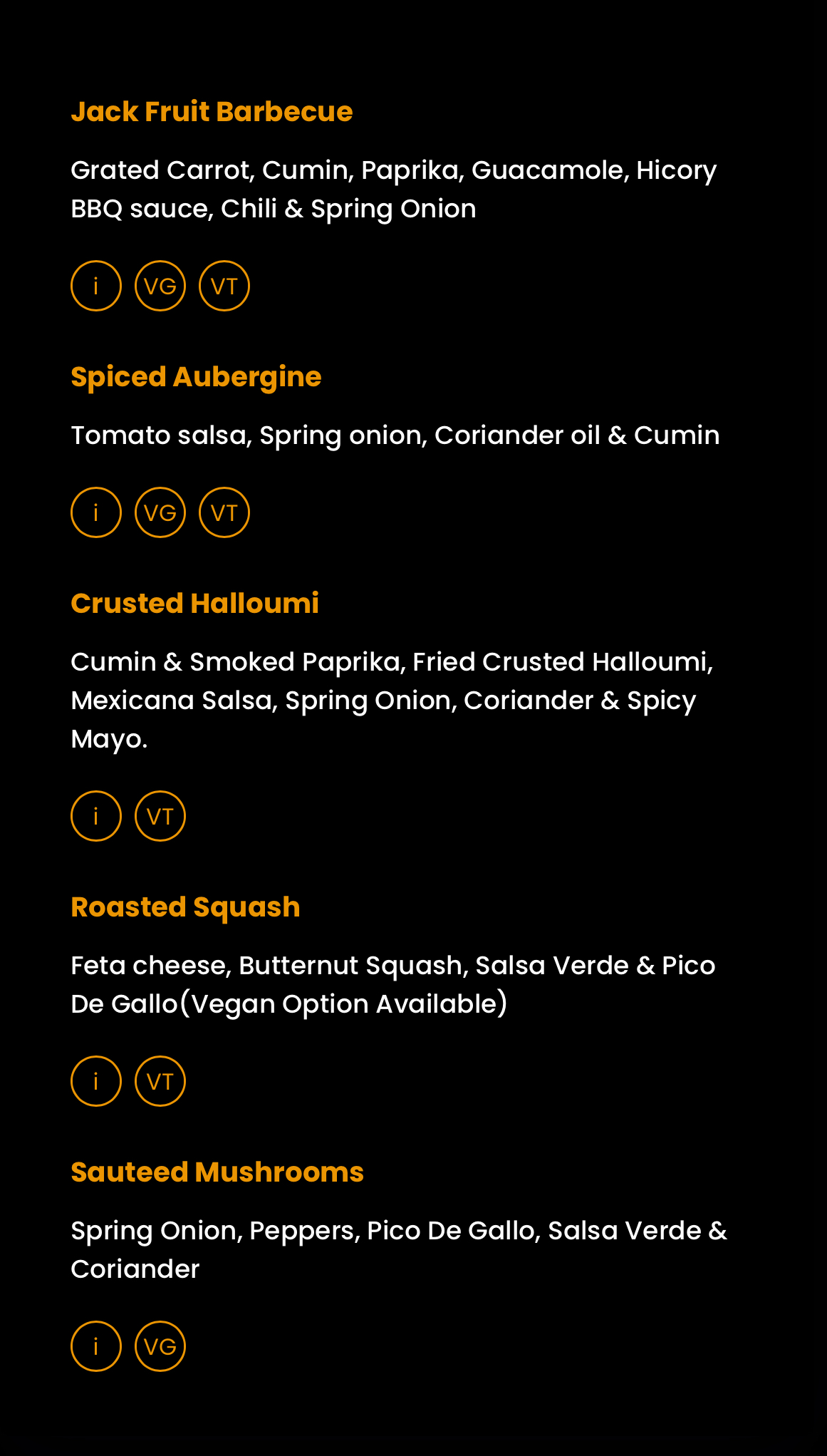Open Roasted Squash info icon
The image size is (827, 1456).
click(x=96, y=1081)
